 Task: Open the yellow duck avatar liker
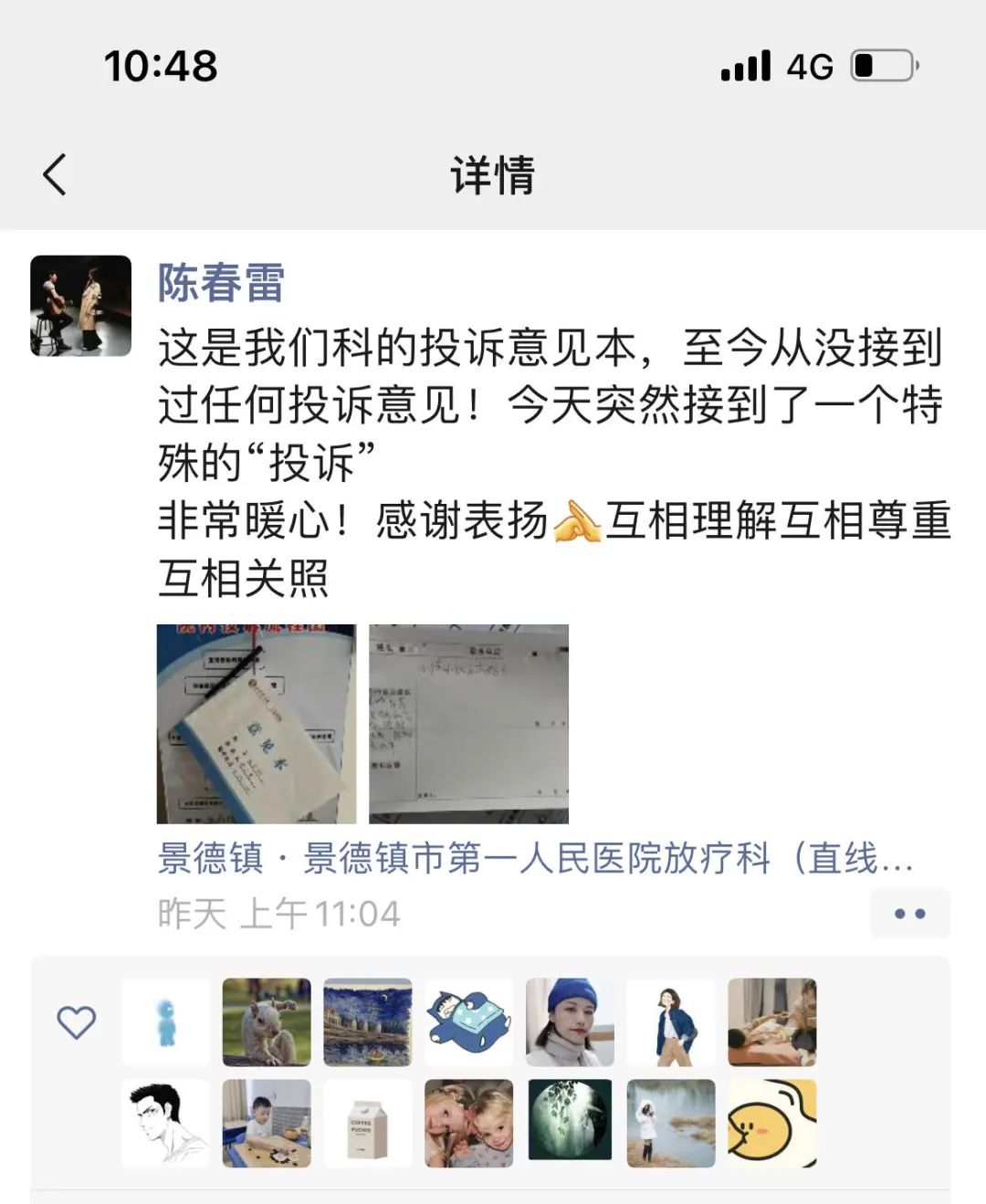point(771,1124)
